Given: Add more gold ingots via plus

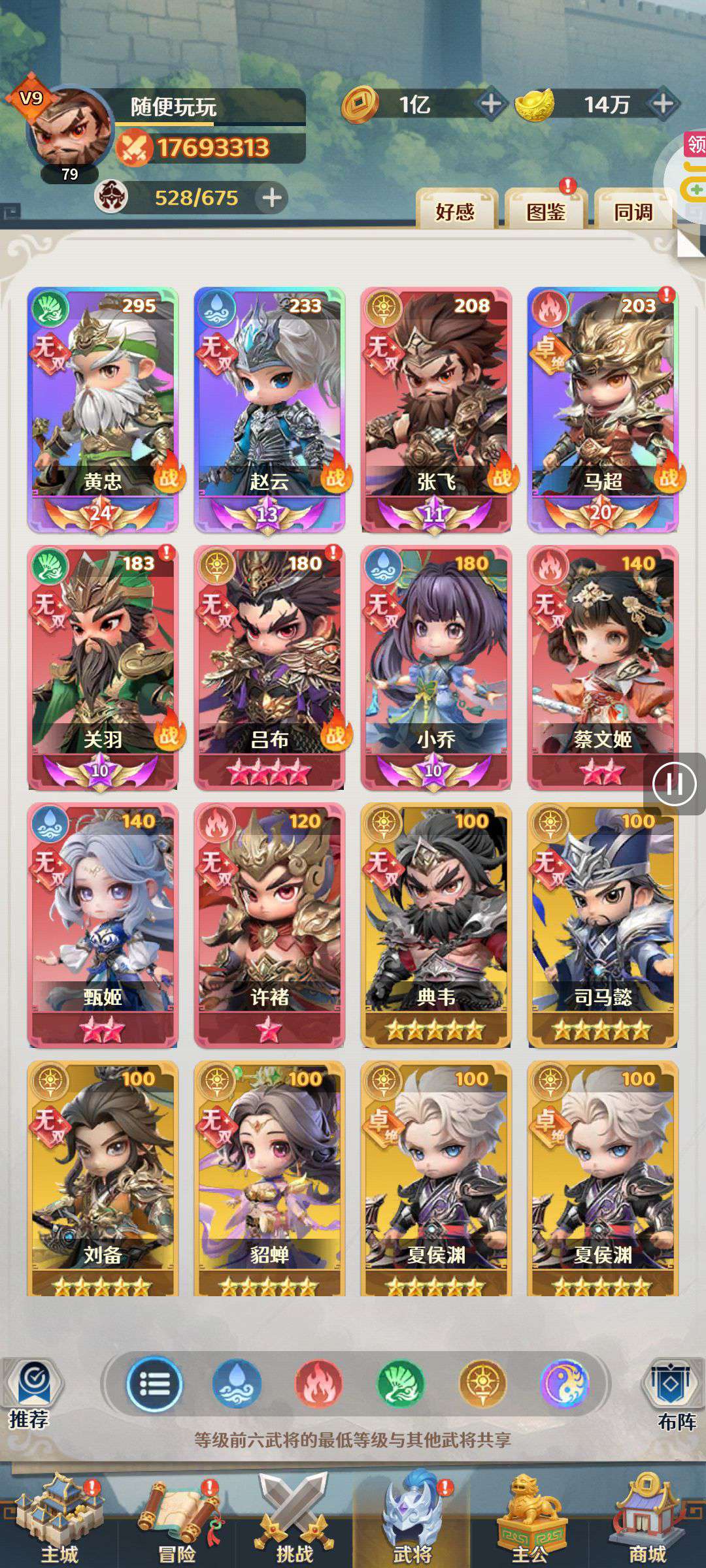Looking at the screenshot, I should [x=663, y=104].
